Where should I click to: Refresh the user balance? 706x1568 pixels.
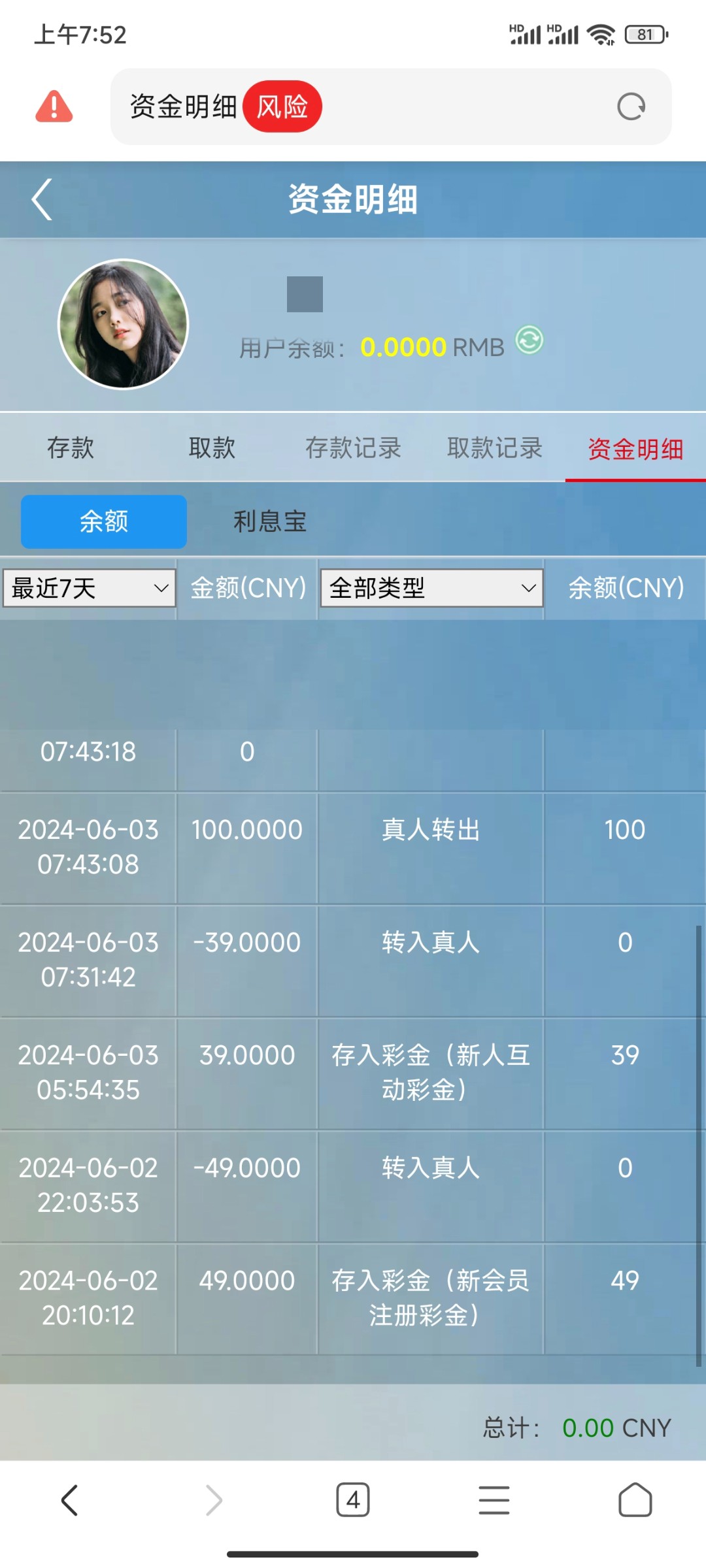529,340
